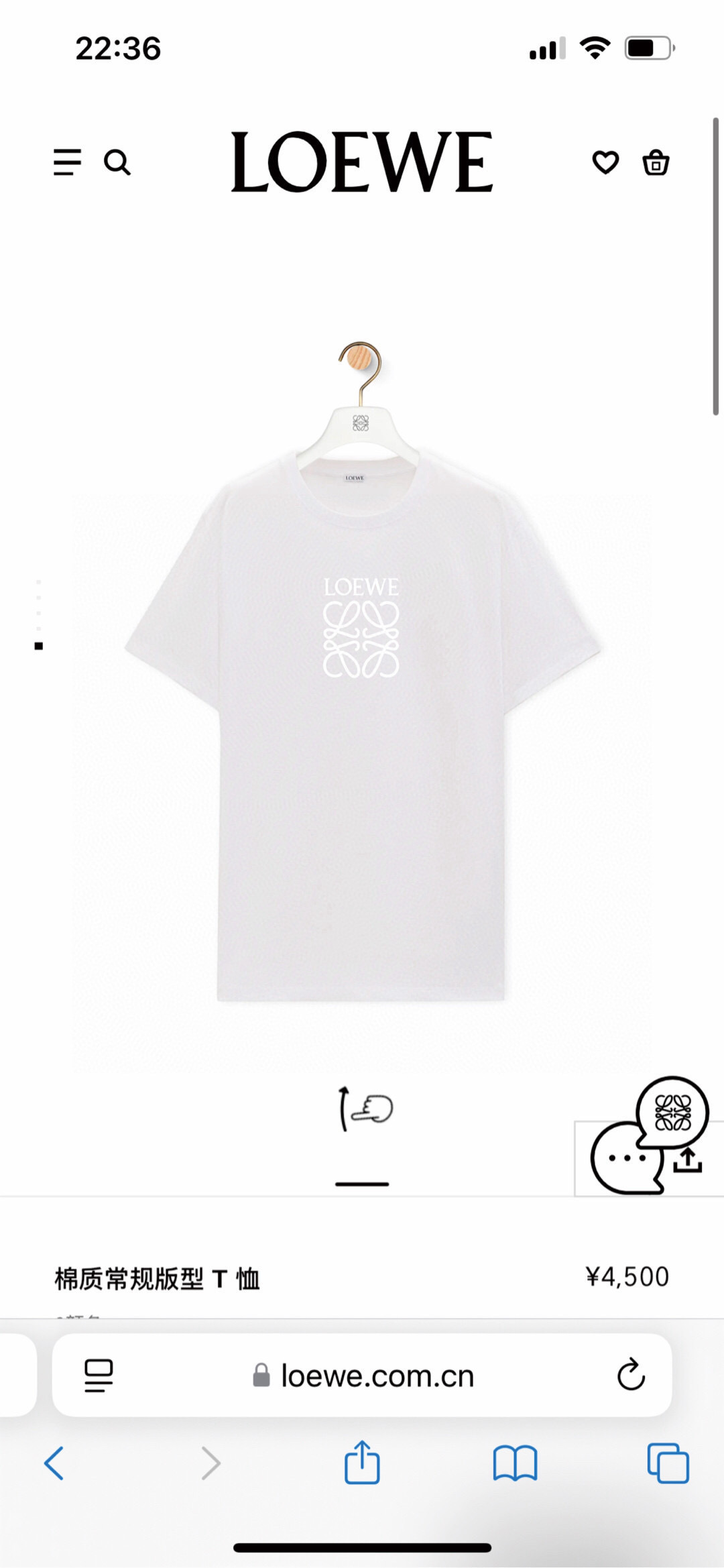This screenshot has width=724, height=1568.
Task: Open the shopping basket
Action: (x=656, y=162)
